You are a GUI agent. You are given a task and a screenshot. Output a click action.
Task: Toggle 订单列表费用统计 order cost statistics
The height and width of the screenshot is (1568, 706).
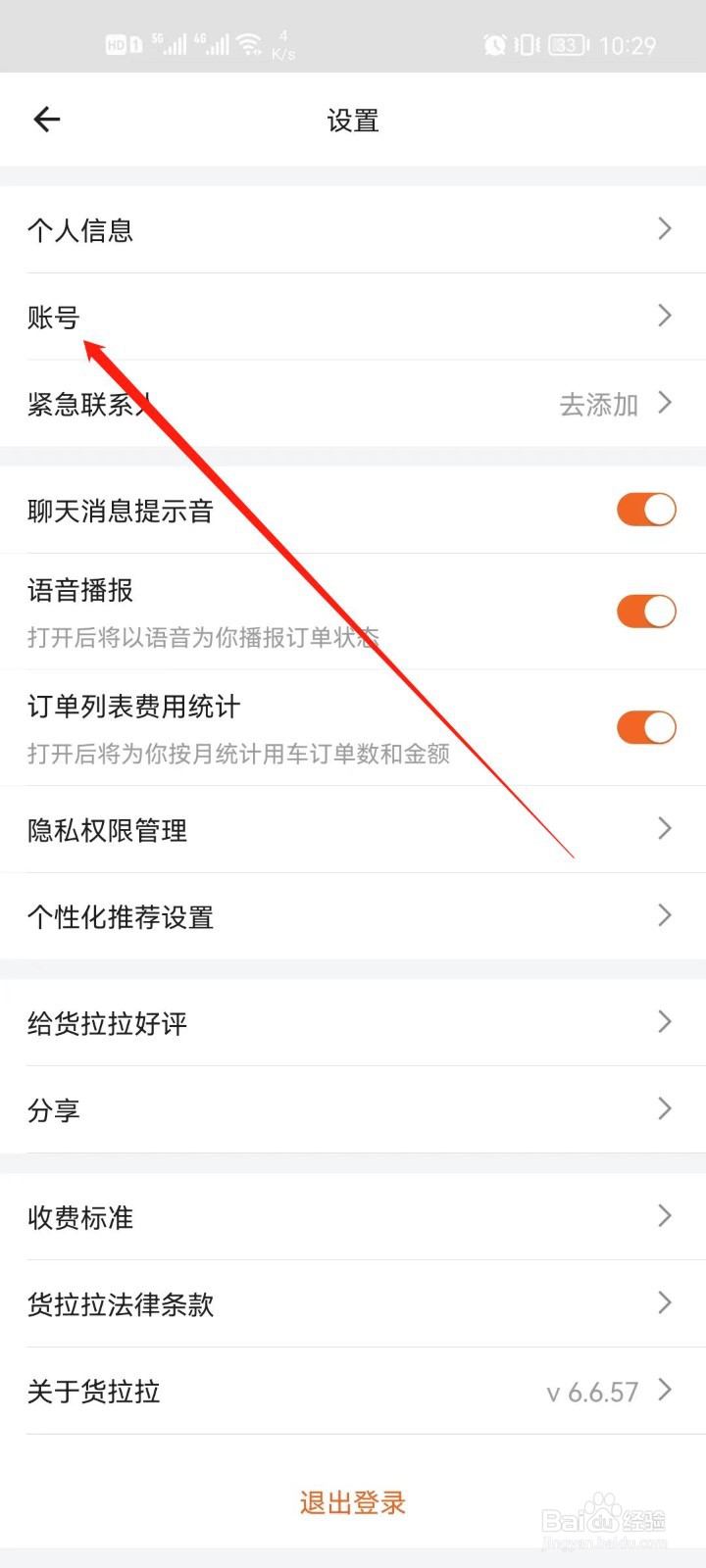pos(645,727)
